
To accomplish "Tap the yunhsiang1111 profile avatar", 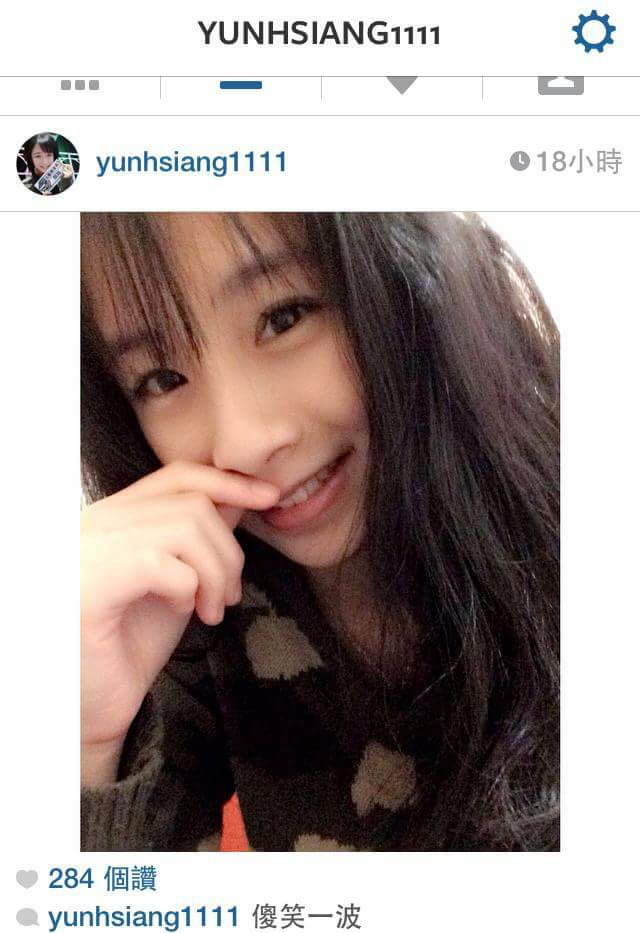I will click(47, 163).
